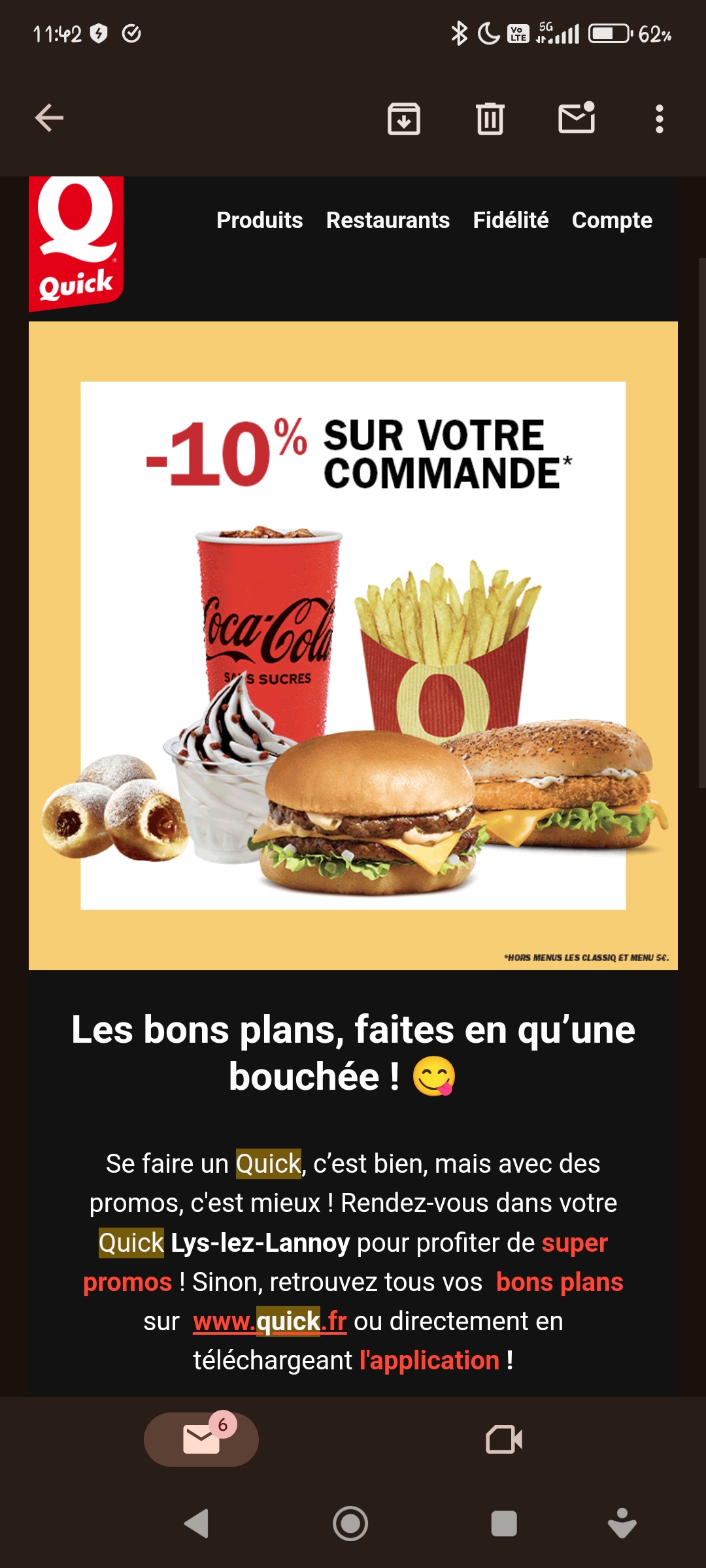The width and height of the screenshot is (706, 1568).
Task: Delete this email
Action: click(490, 119)
